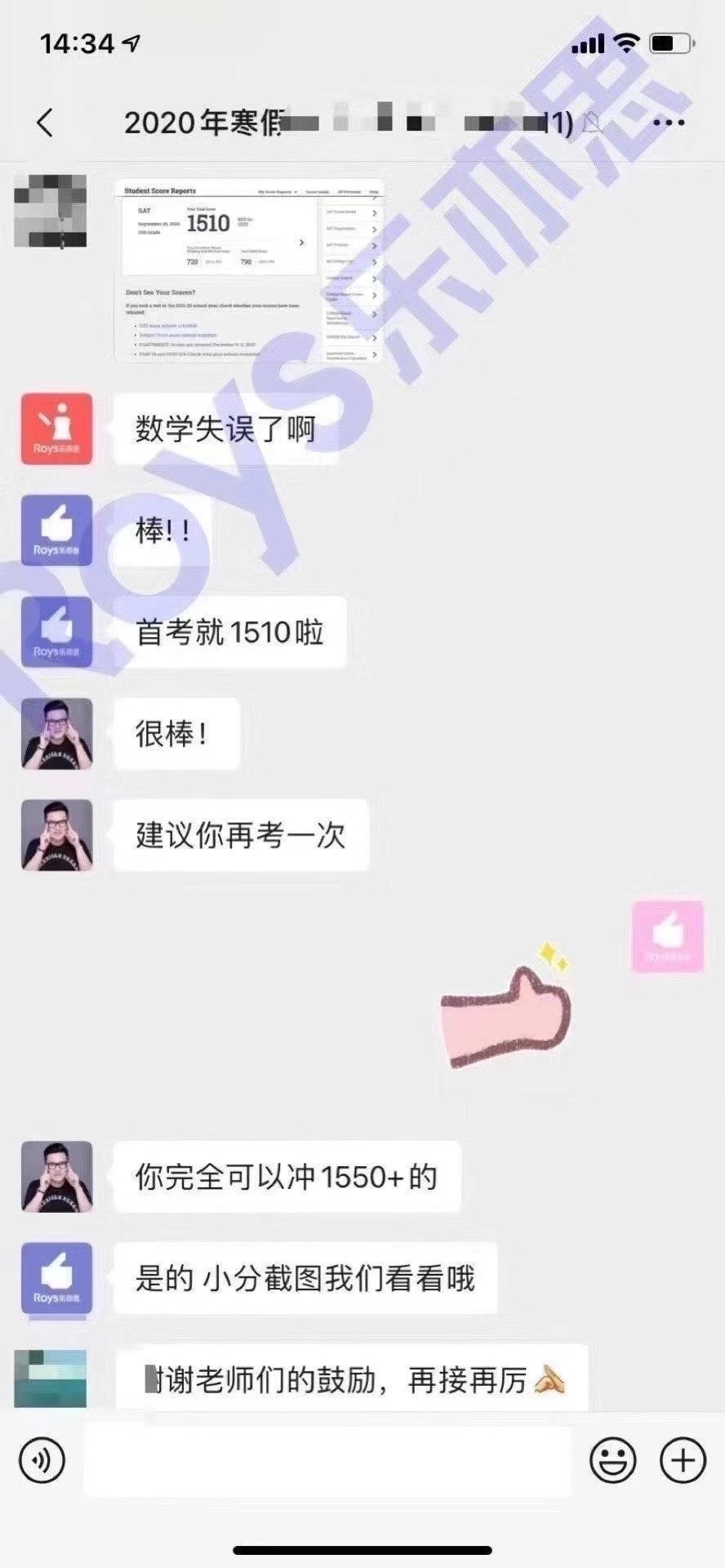Open sender profile beside "是的 小分截图我们看看哦"
Image resolution: width=725 pixels, height=1568 pixels.
coord(56,1278)
